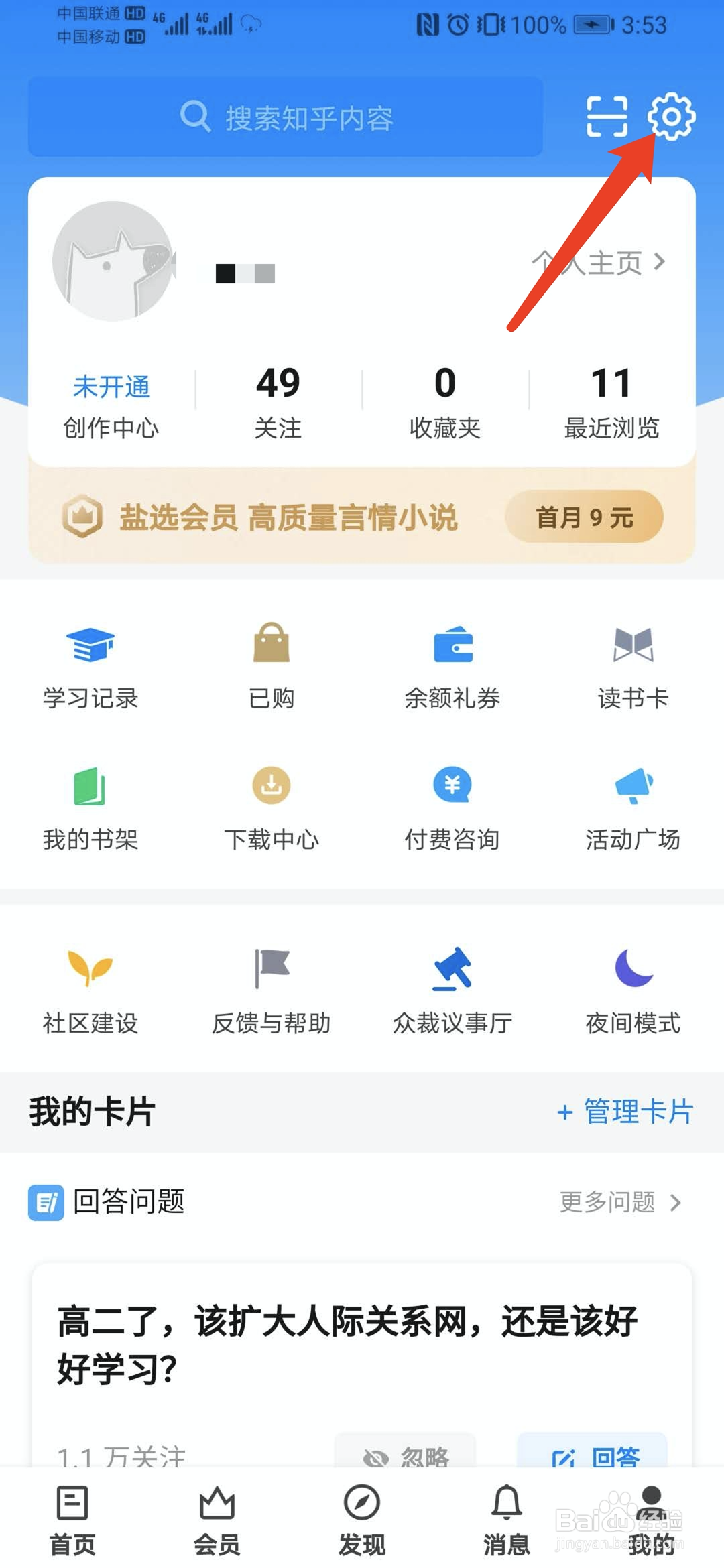Screen dimensions: 724x1568
Task: Open the settings gear icon
Action: coord(671,117)
